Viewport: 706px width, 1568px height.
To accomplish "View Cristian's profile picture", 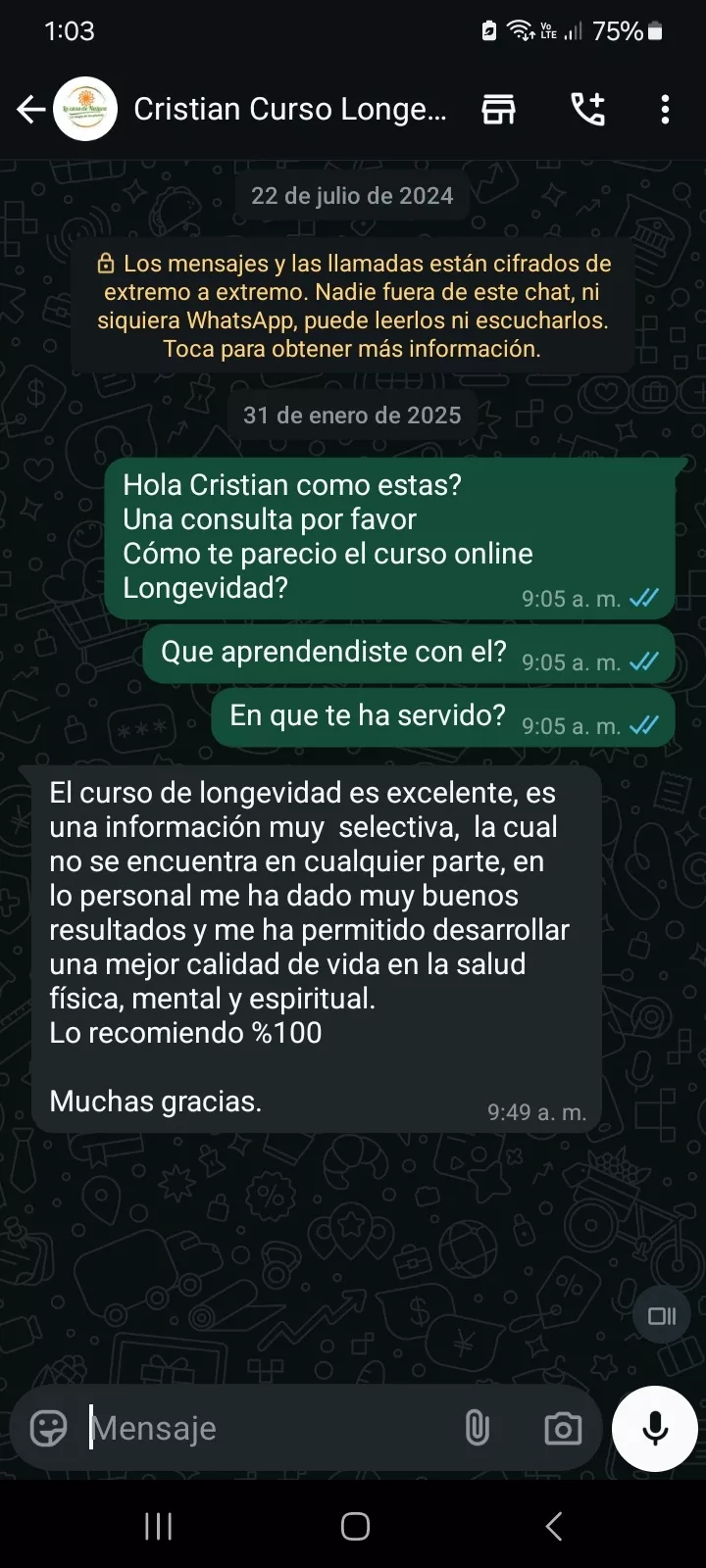I will pos(85,109).
